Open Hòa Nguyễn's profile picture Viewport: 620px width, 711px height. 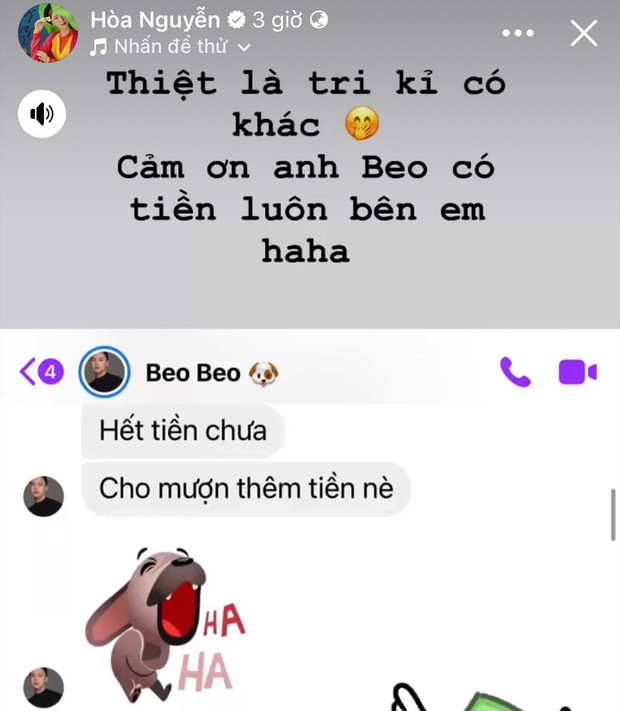click(47, 32)
